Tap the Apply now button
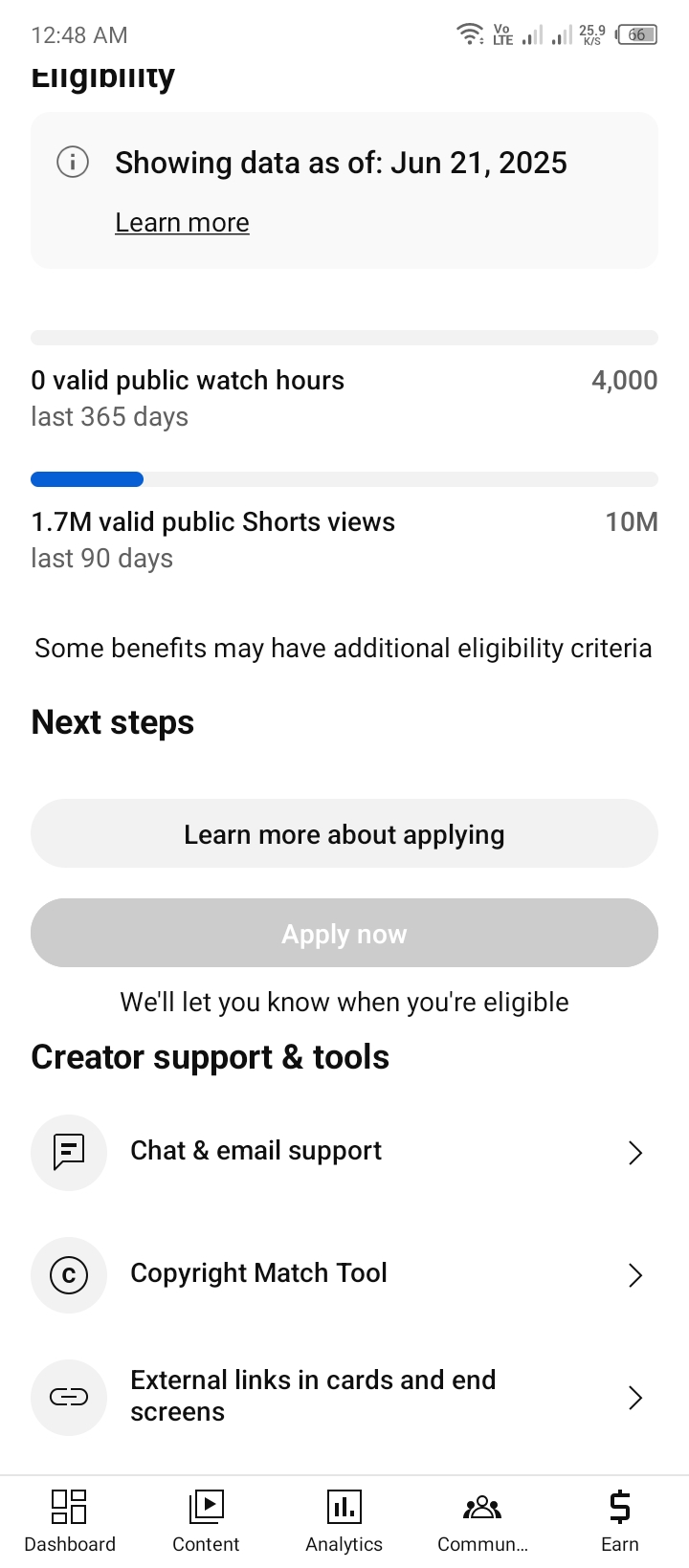689x1568 pixels. (x=344, y=933)
